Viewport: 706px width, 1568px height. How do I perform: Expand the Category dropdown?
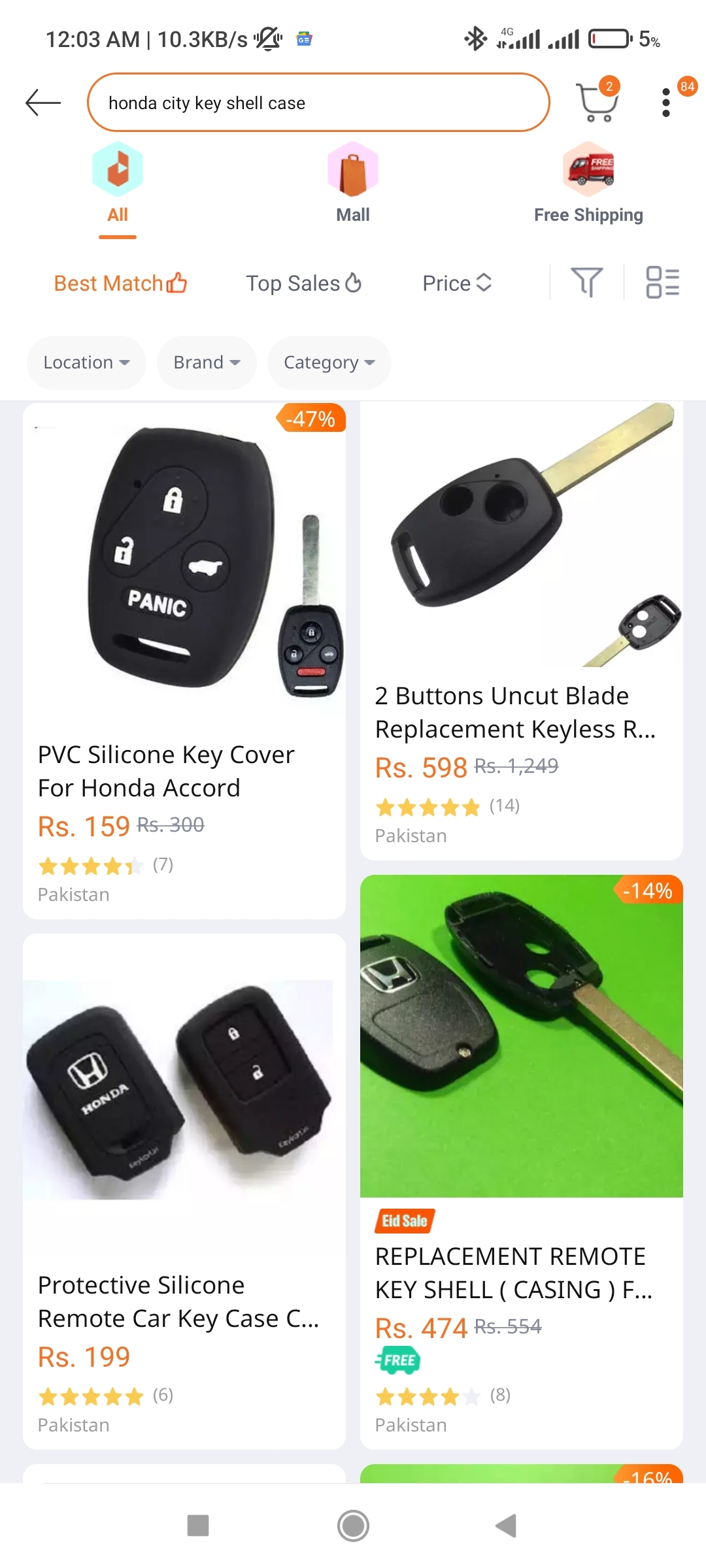point(329,363)
